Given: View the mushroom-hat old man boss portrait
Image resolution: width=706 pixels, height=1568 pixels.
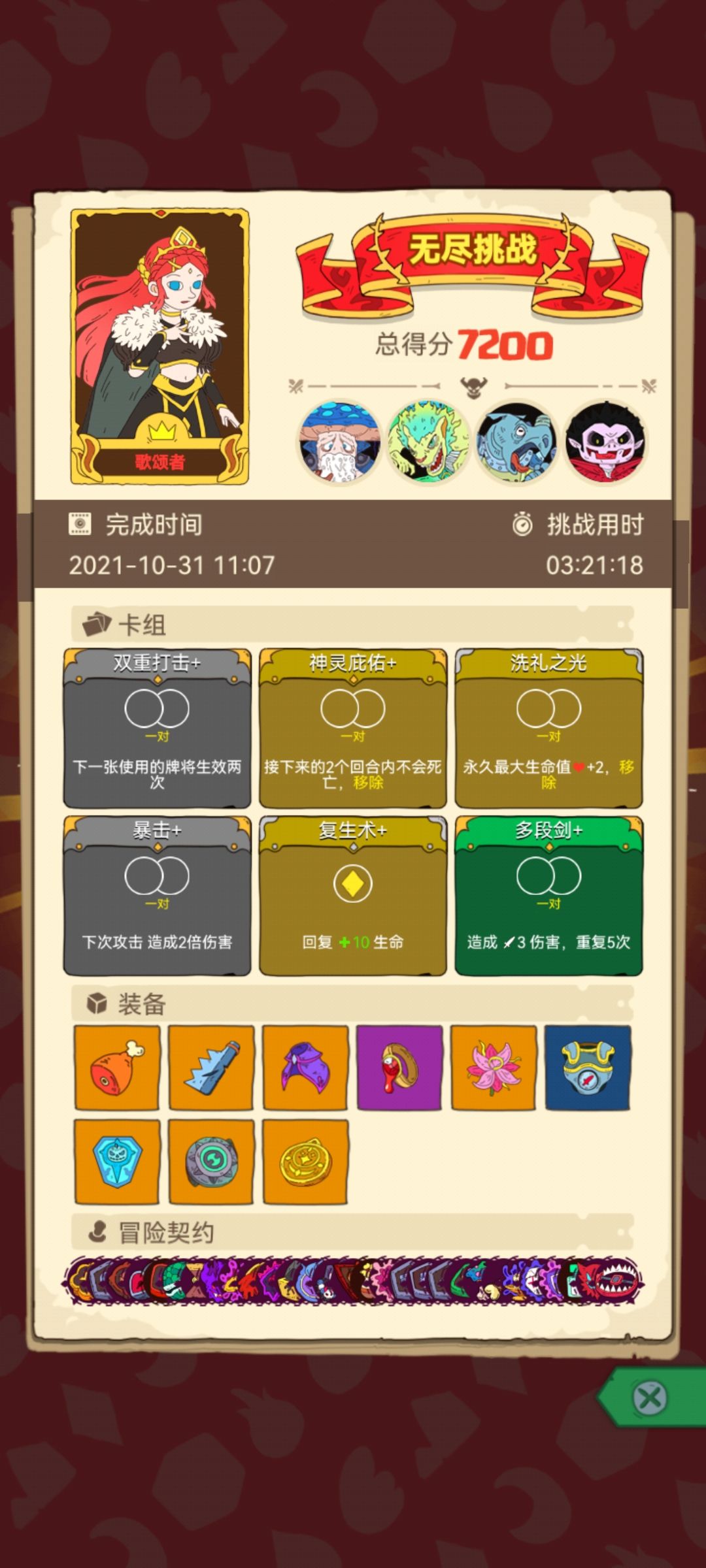Looking at the screenshot, I should (x=339, y=442).
